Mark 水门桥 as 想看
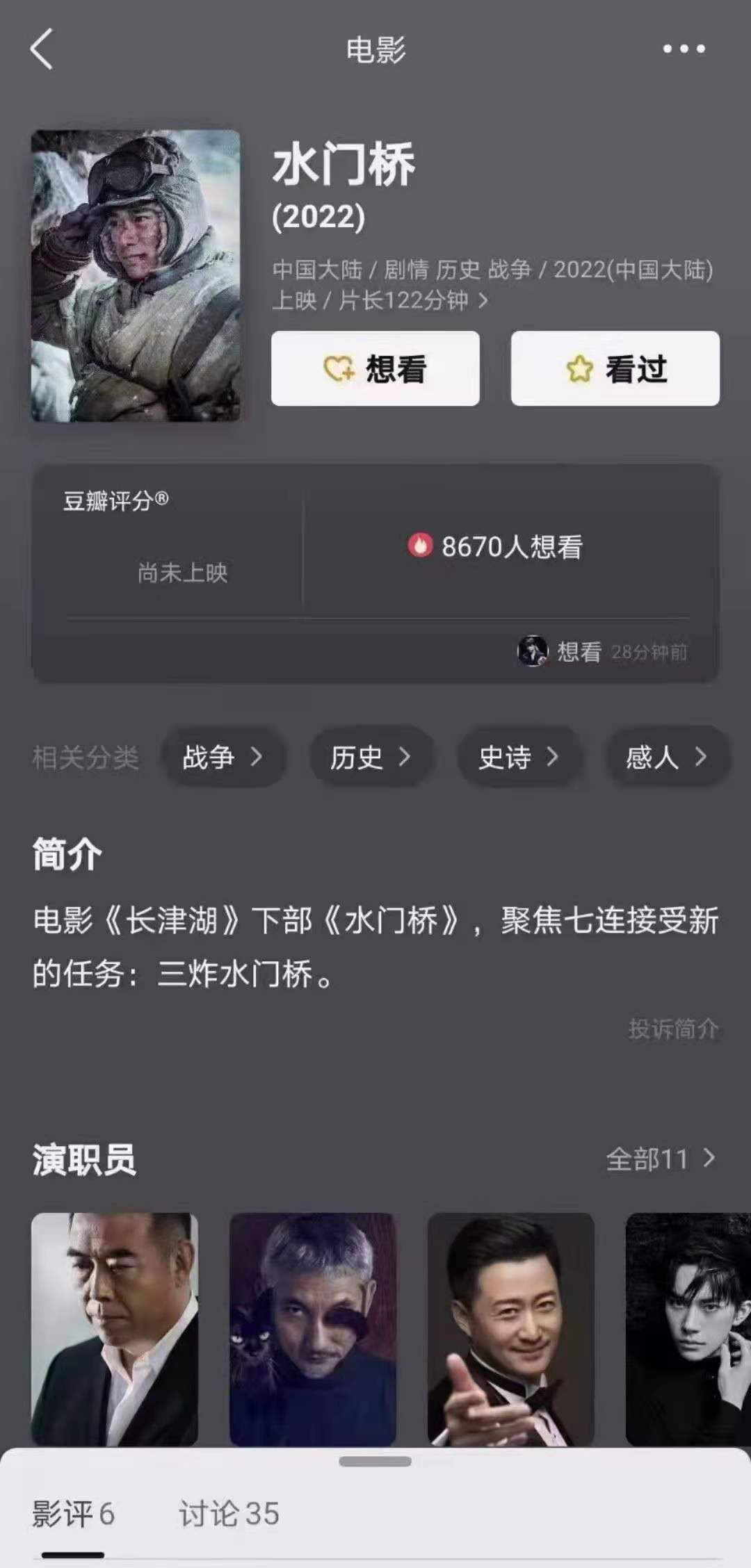This screenshot has width=751, height=1568. click(x=375, y=368)
